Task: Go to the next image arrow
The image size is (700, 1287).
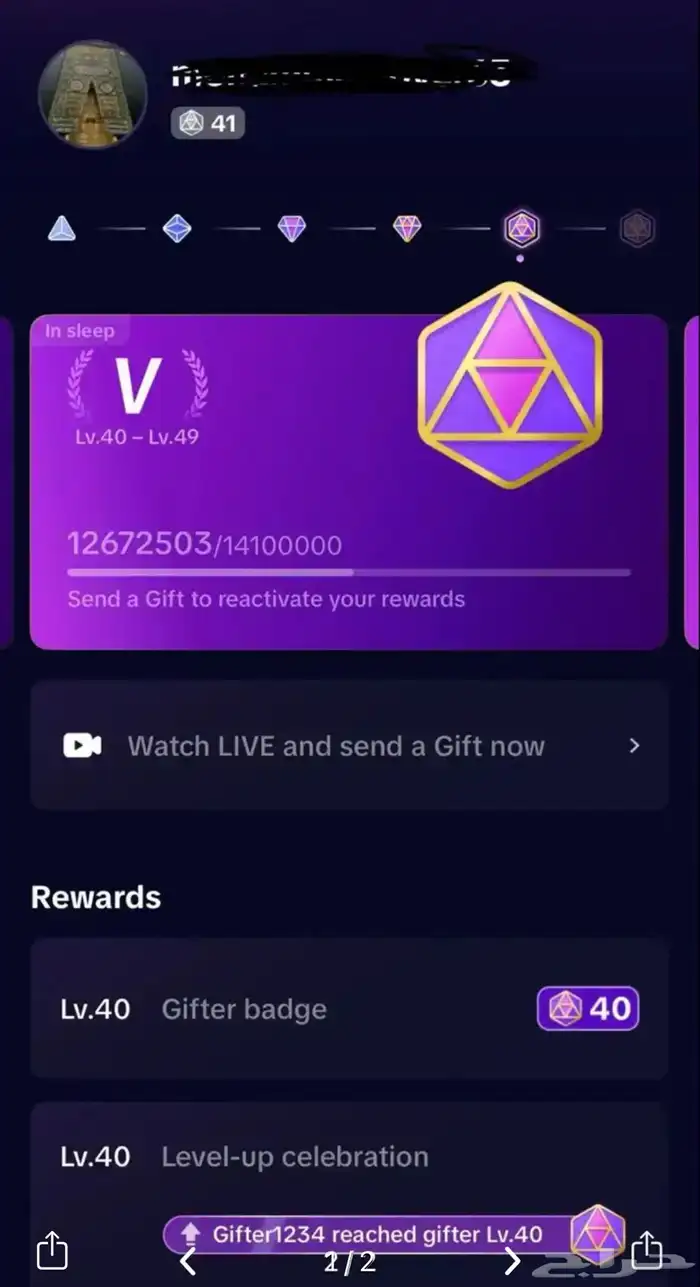Action: 512,1260
